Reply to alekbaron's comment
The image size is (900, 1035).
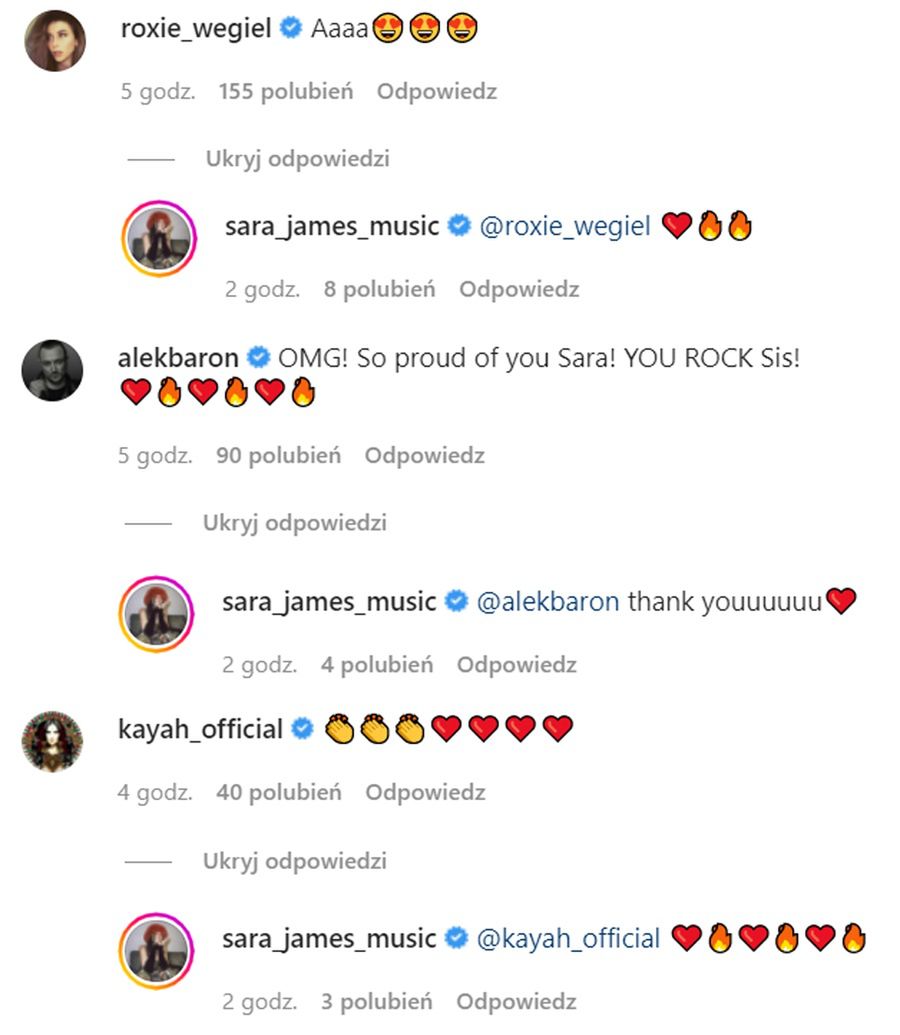[x=424, y=456]
